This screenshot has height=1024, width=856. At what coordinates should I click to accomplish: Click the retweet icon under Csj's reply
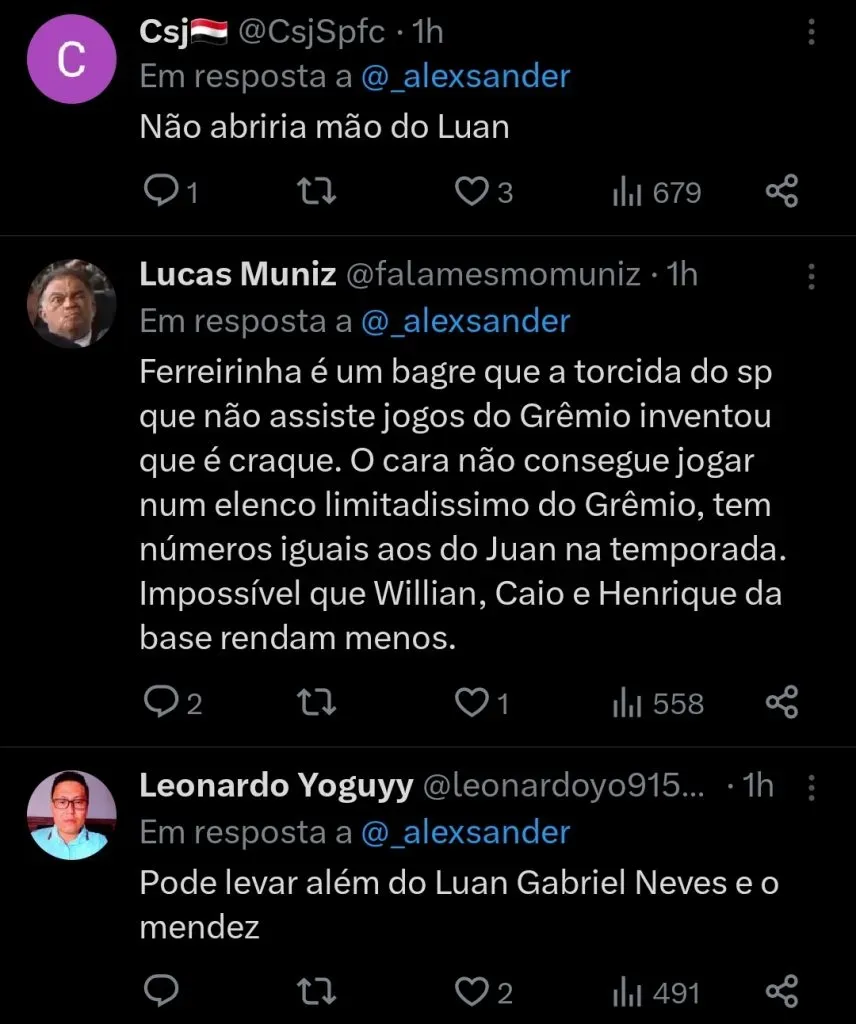(316, 192)
